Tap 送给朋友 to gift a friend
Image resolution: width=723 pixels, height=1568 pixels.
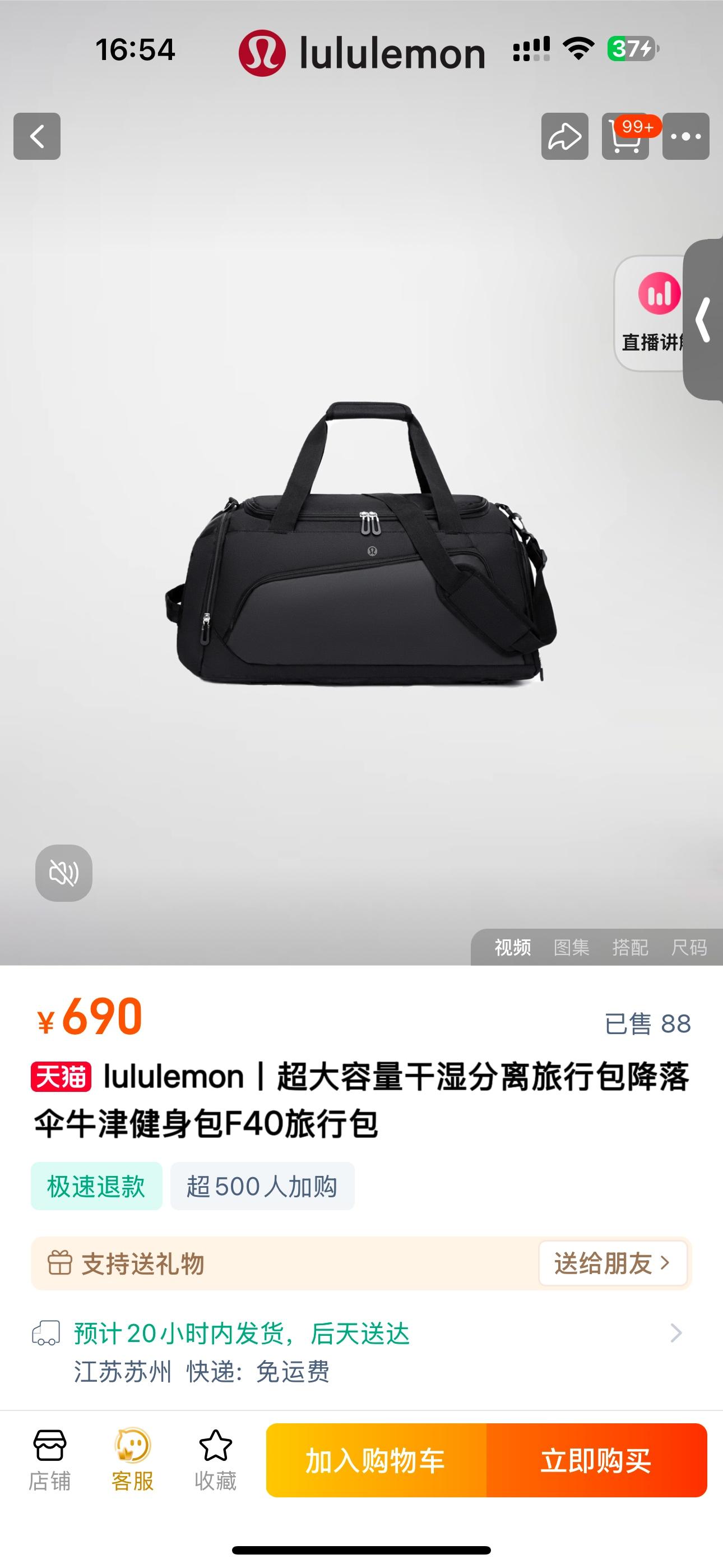tap(612, 1263)
